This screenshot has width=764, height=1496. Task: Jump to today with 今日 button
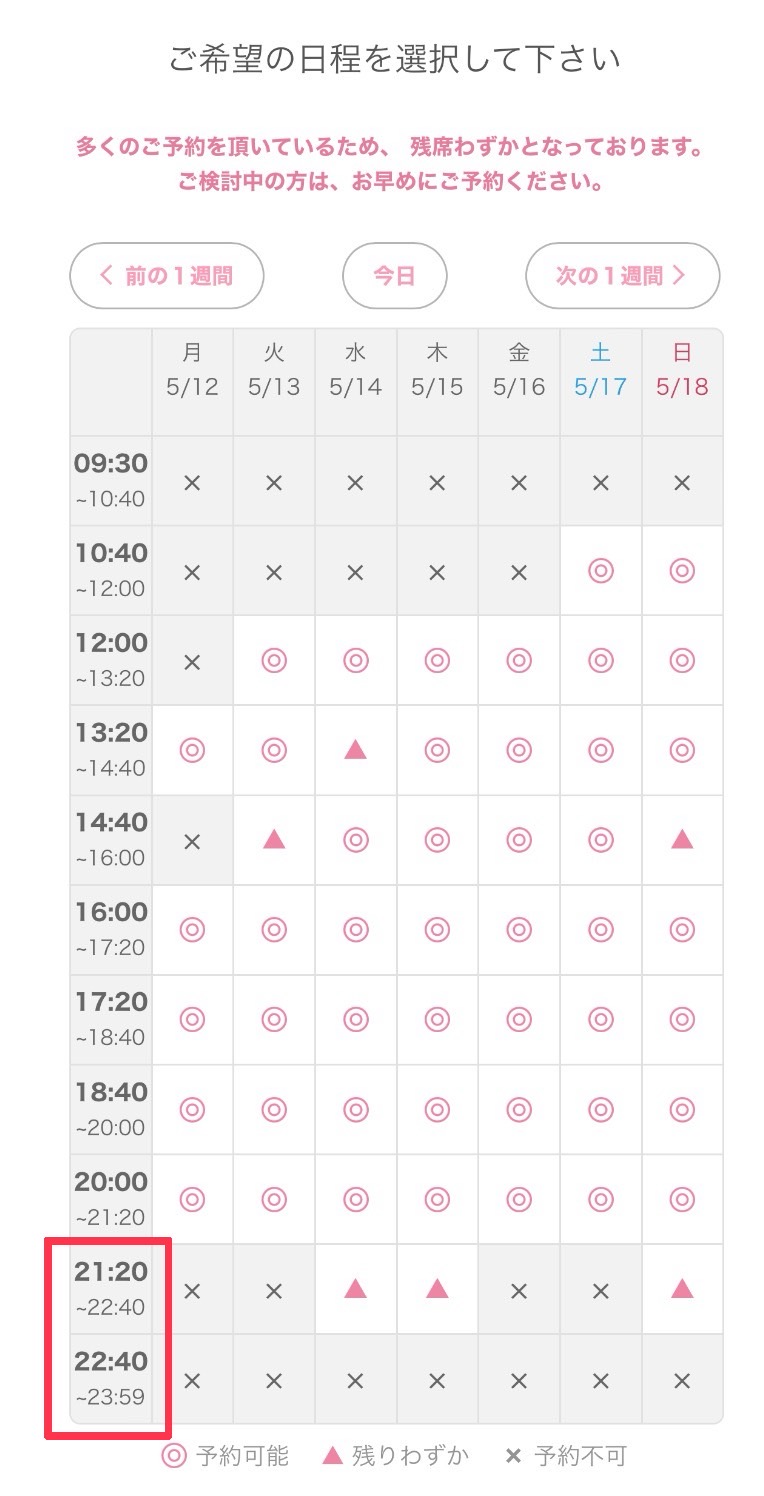395,275
